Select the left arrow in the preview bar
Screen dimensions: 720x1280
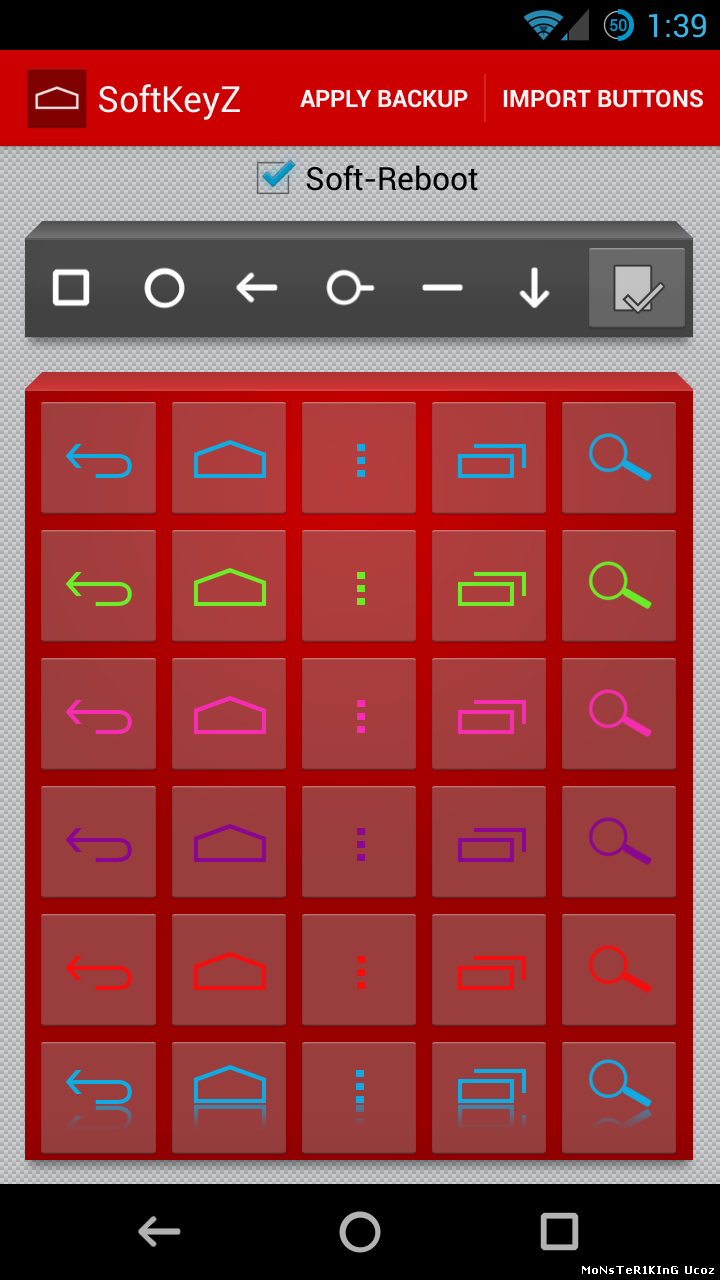pos(257,288)
